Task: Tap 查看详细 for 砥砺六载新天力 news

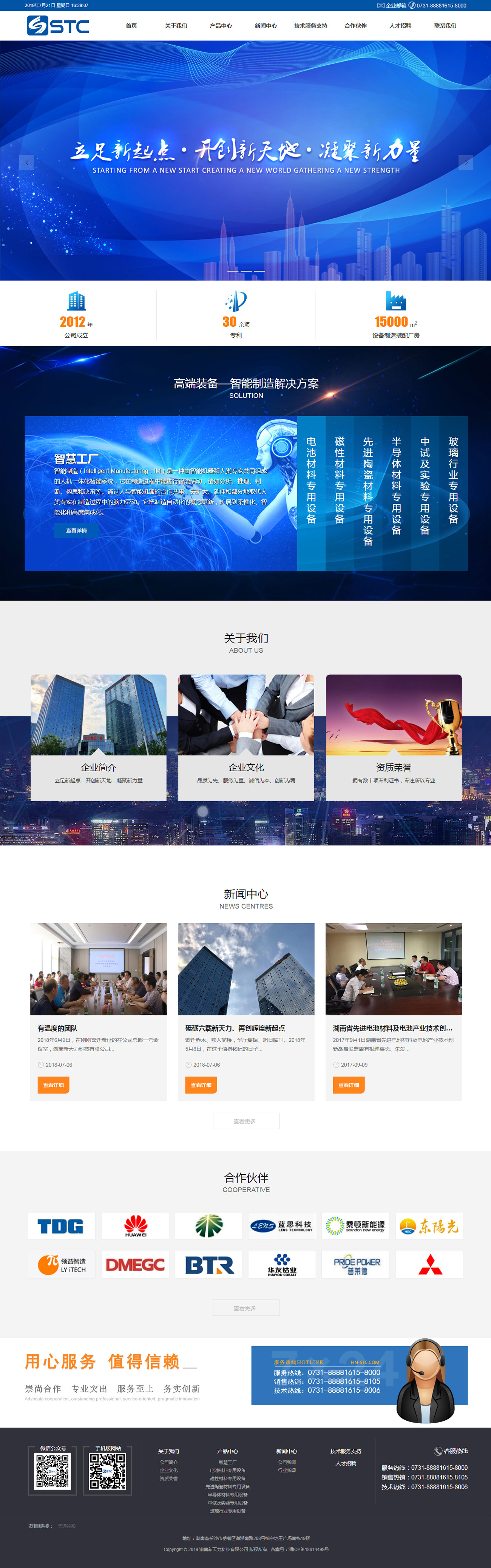Action: pos(201,1085)
